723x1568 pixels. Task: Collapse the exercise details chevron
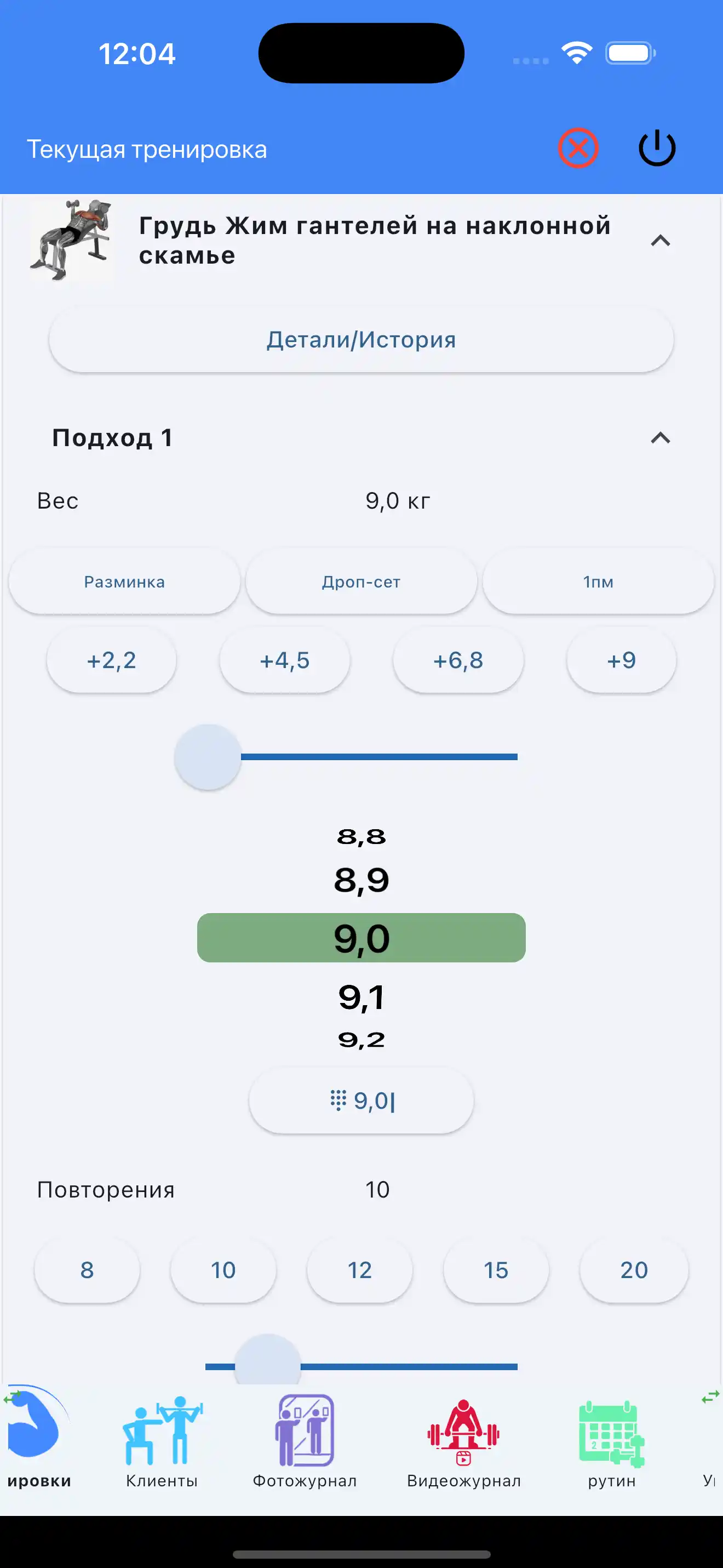(661, 241)
